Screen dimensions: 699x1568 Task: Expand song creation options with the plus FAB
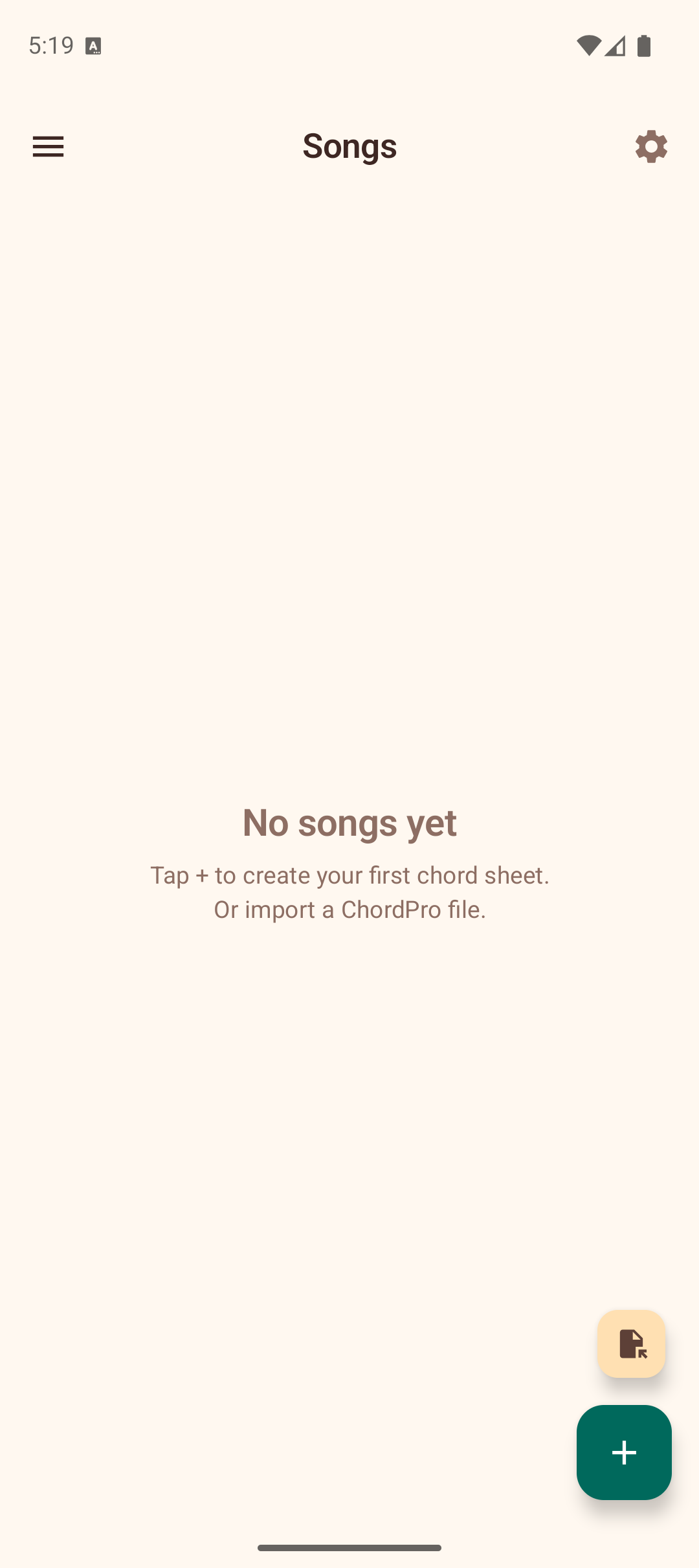[x=623, y=1453]
